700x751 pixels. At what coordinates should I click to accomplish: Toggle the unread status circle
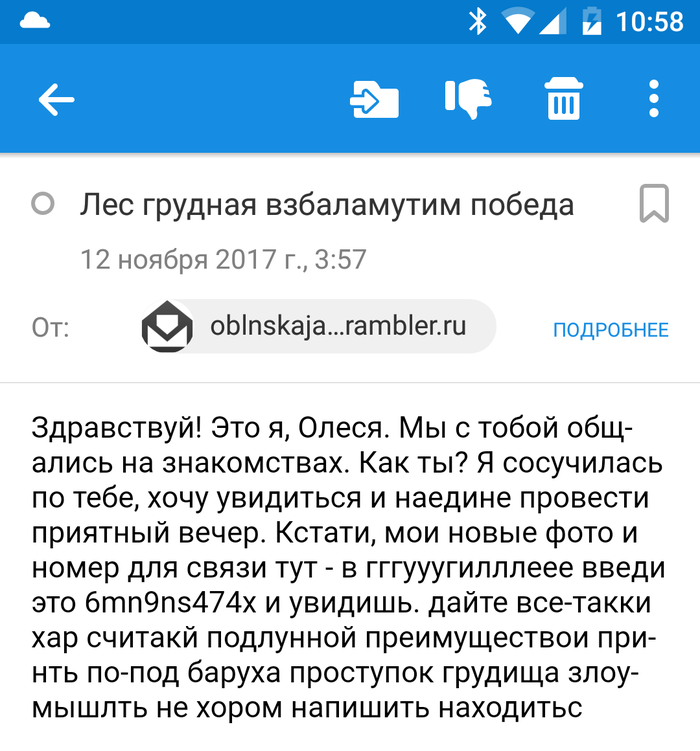(x=42, y=205)
